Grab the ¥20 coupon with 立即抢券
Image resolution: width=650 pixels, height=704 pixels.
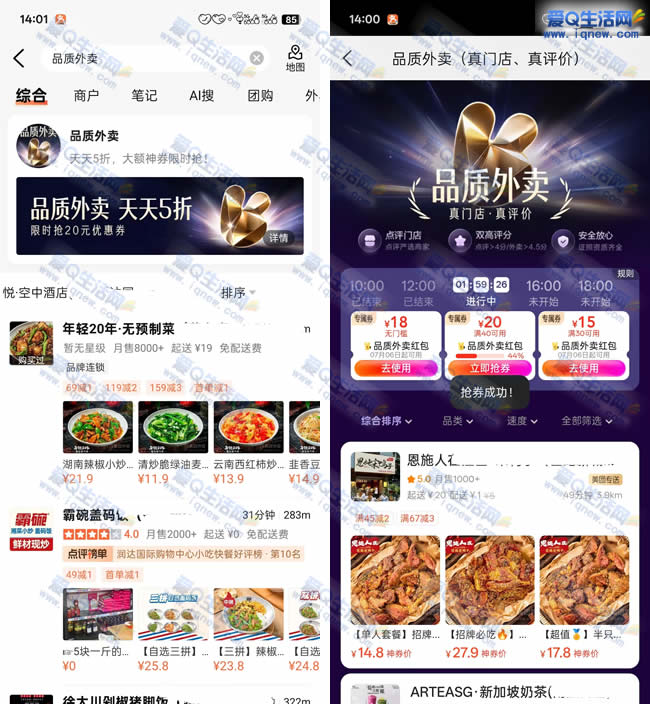(489, 368)
